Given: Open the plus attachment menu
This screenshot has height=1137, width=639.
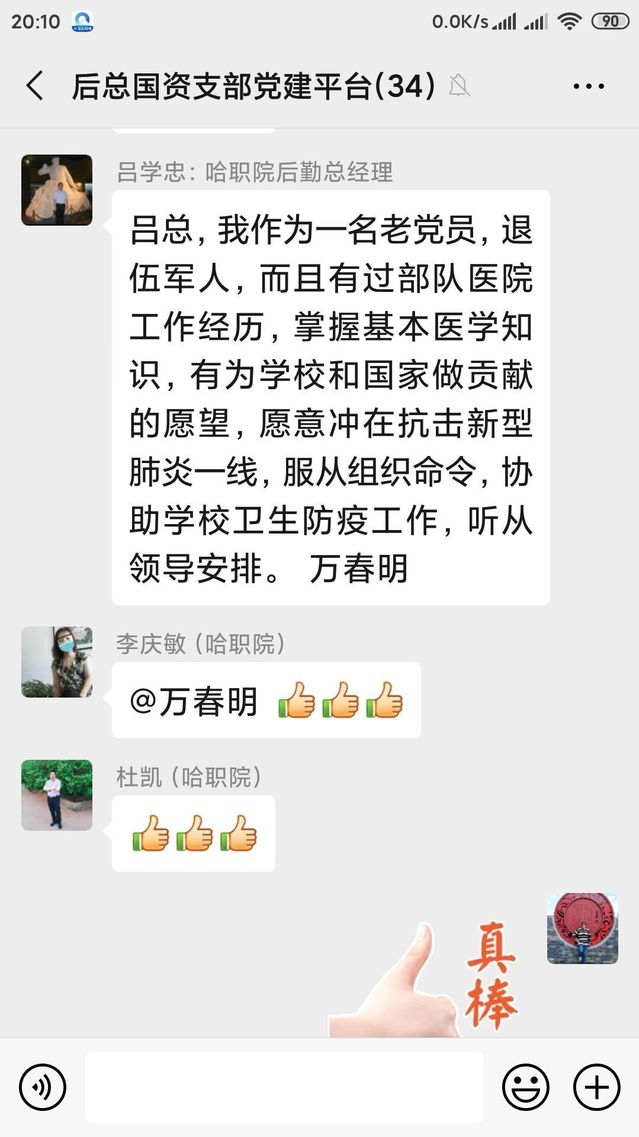Looking at the screenshot, I should click(596, 1087).
